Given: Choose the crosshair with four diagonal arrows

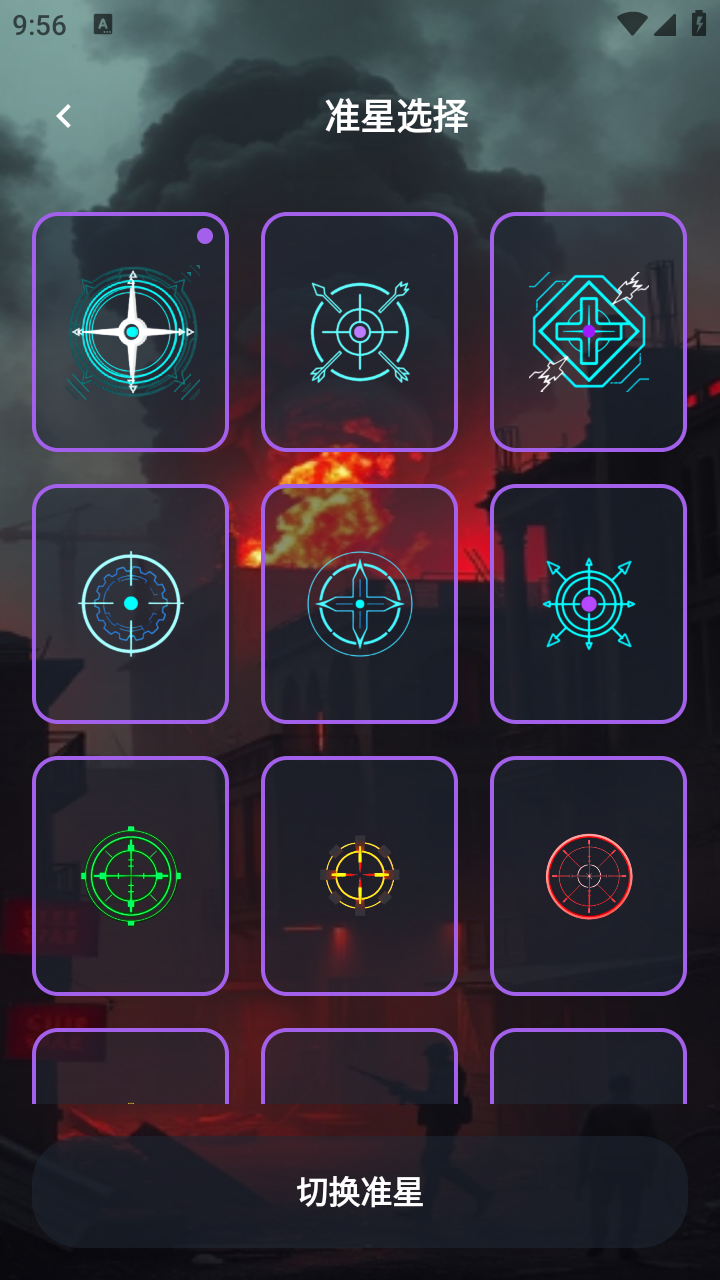Looking at the screenshot, I should click(x=360, y=332).
